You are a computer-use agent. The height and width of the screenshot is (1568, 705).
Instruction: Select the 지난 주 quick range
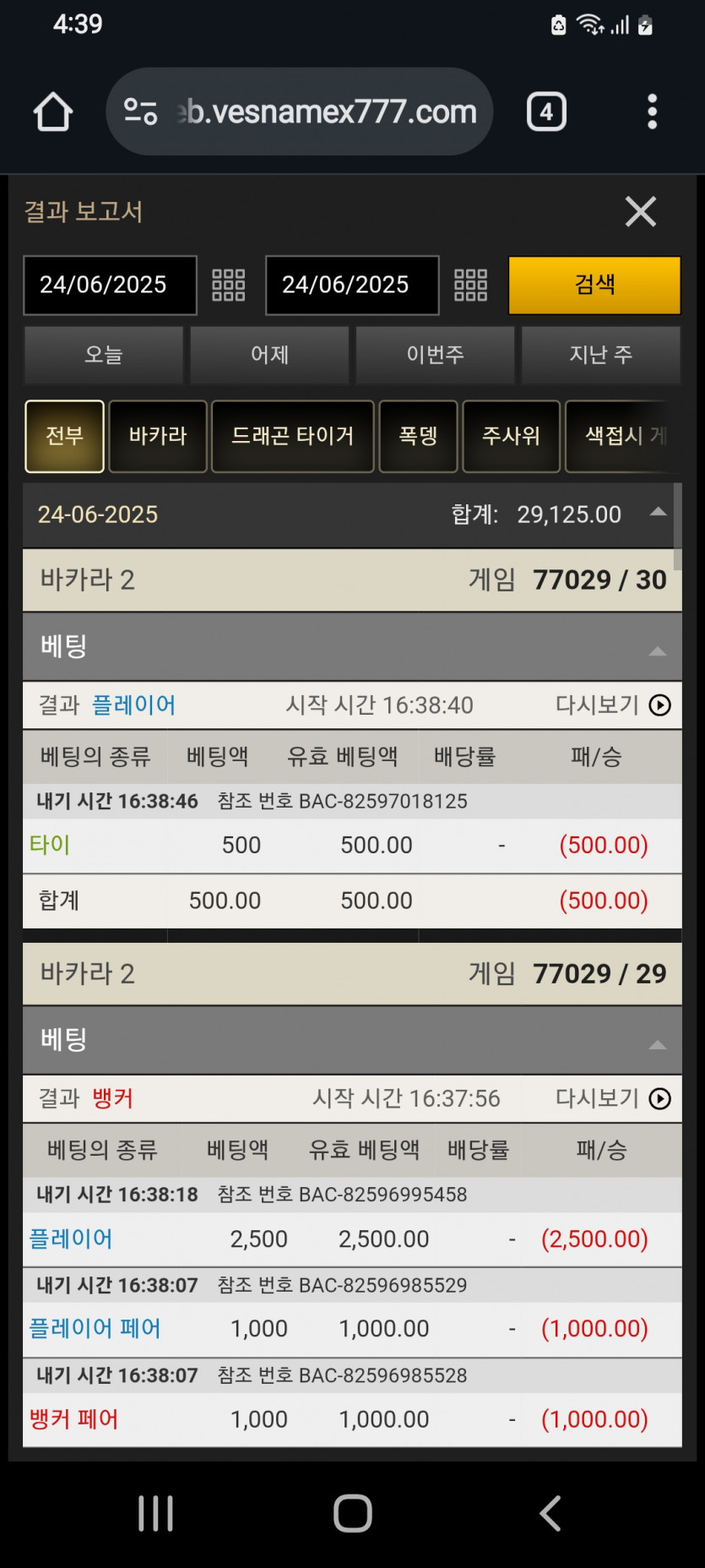pos(600,354)
